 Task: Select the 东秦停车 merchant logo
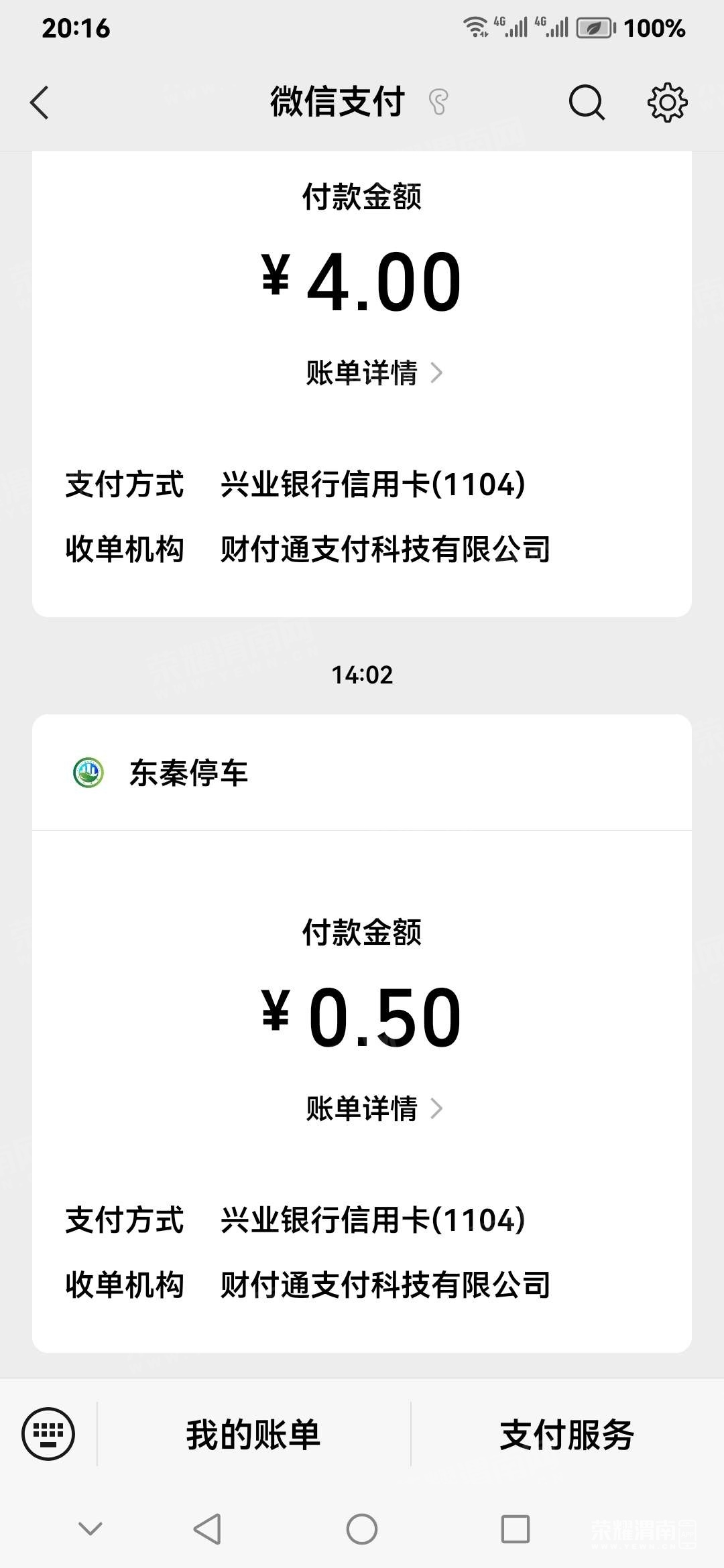coord(89,772)
